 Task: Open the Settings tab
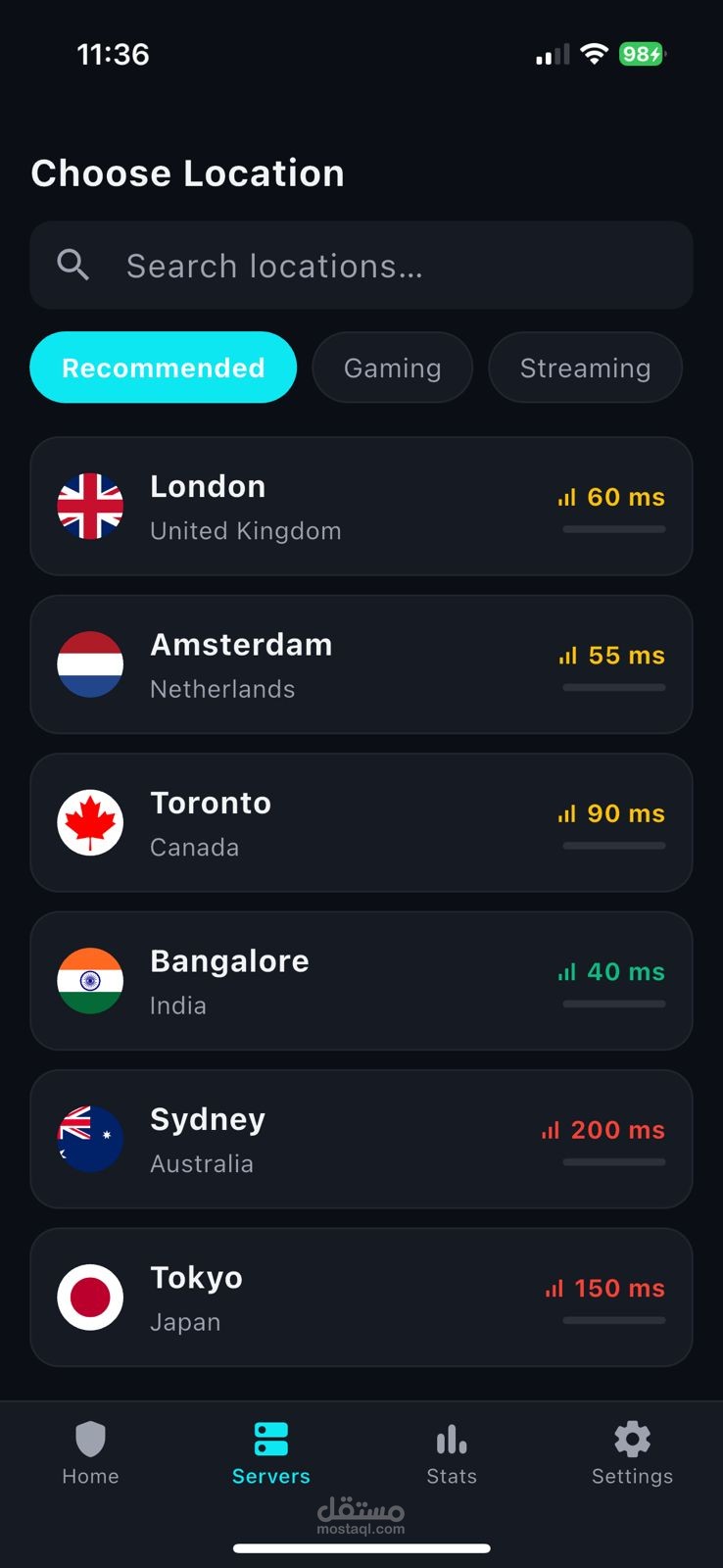(x=632, y=1453)
